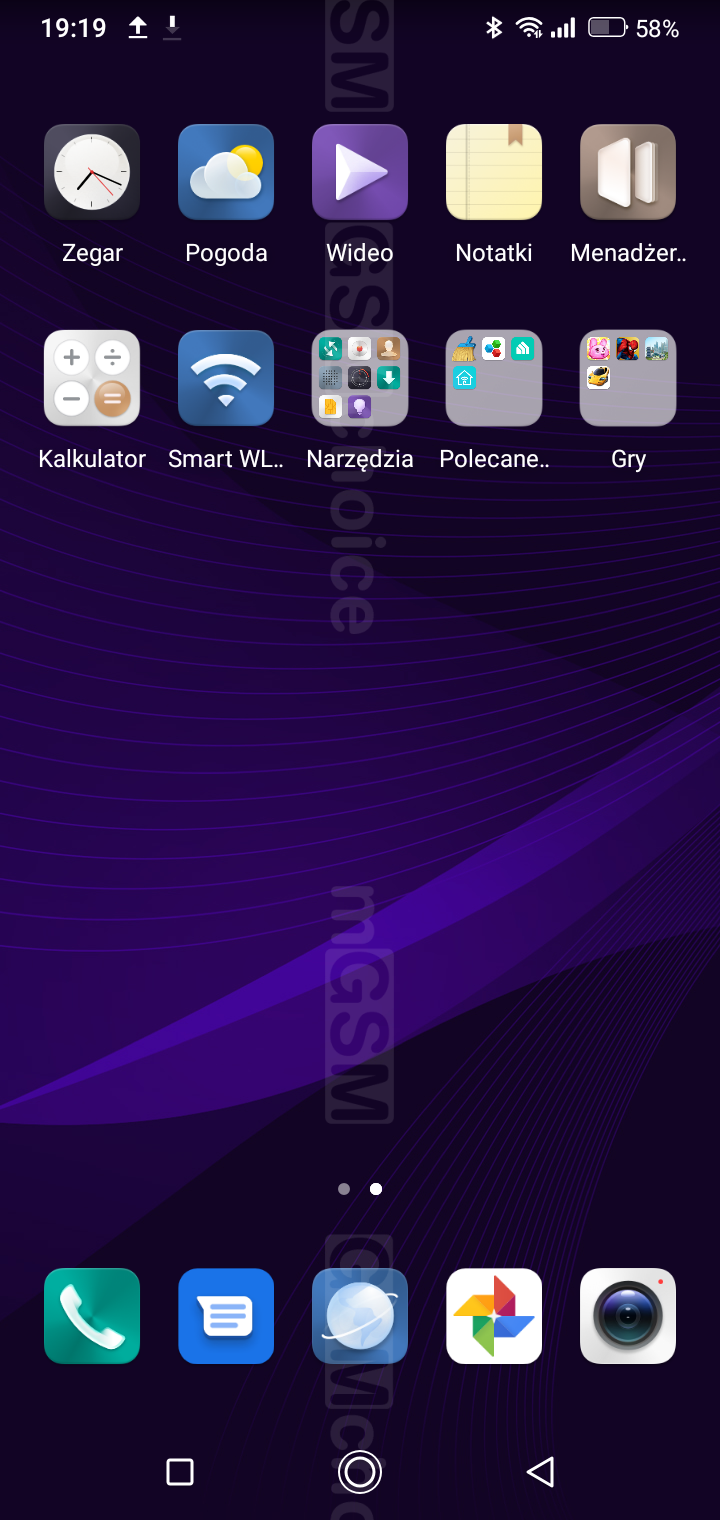Tap the recent apps square button

point(180,1472)
